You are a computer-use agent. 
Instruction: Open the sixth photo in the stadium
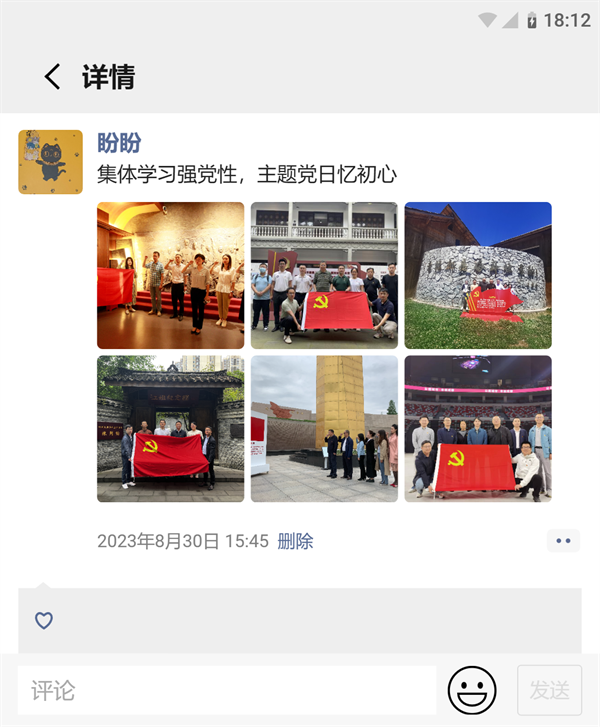point(478,428)
